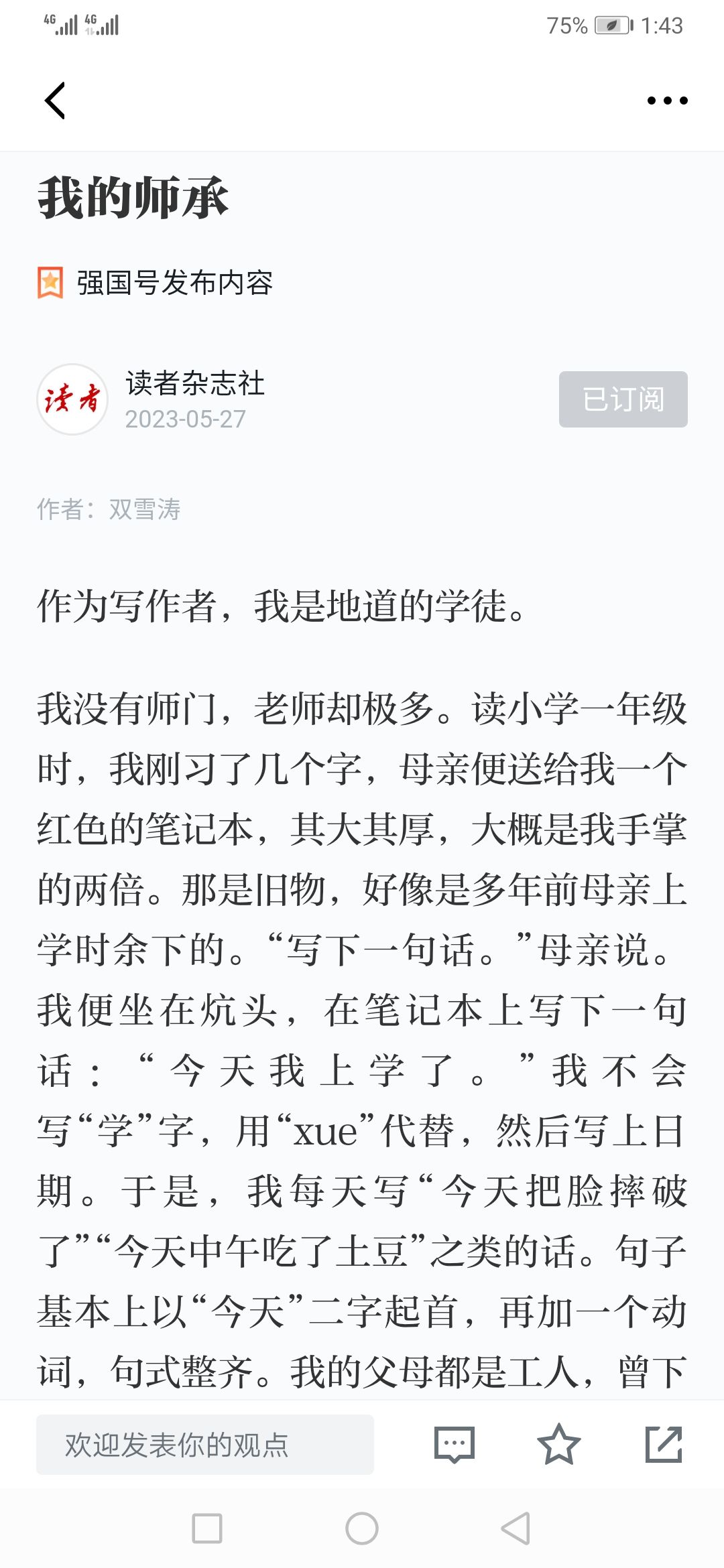Screen dimensions: 724x1568
Task: Tap the system back triangle
Action: [516, 1528]
